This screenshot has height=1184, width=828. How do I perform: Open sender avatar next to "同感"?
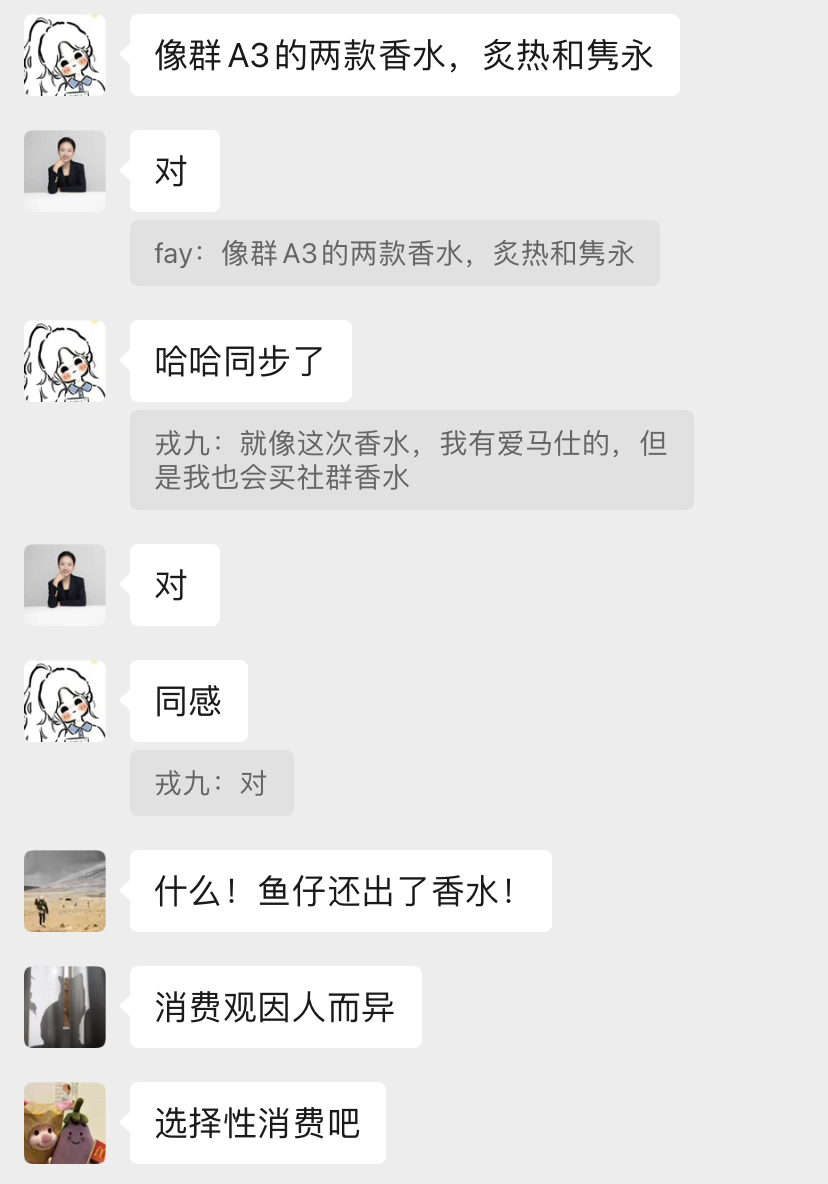point(65,701)
